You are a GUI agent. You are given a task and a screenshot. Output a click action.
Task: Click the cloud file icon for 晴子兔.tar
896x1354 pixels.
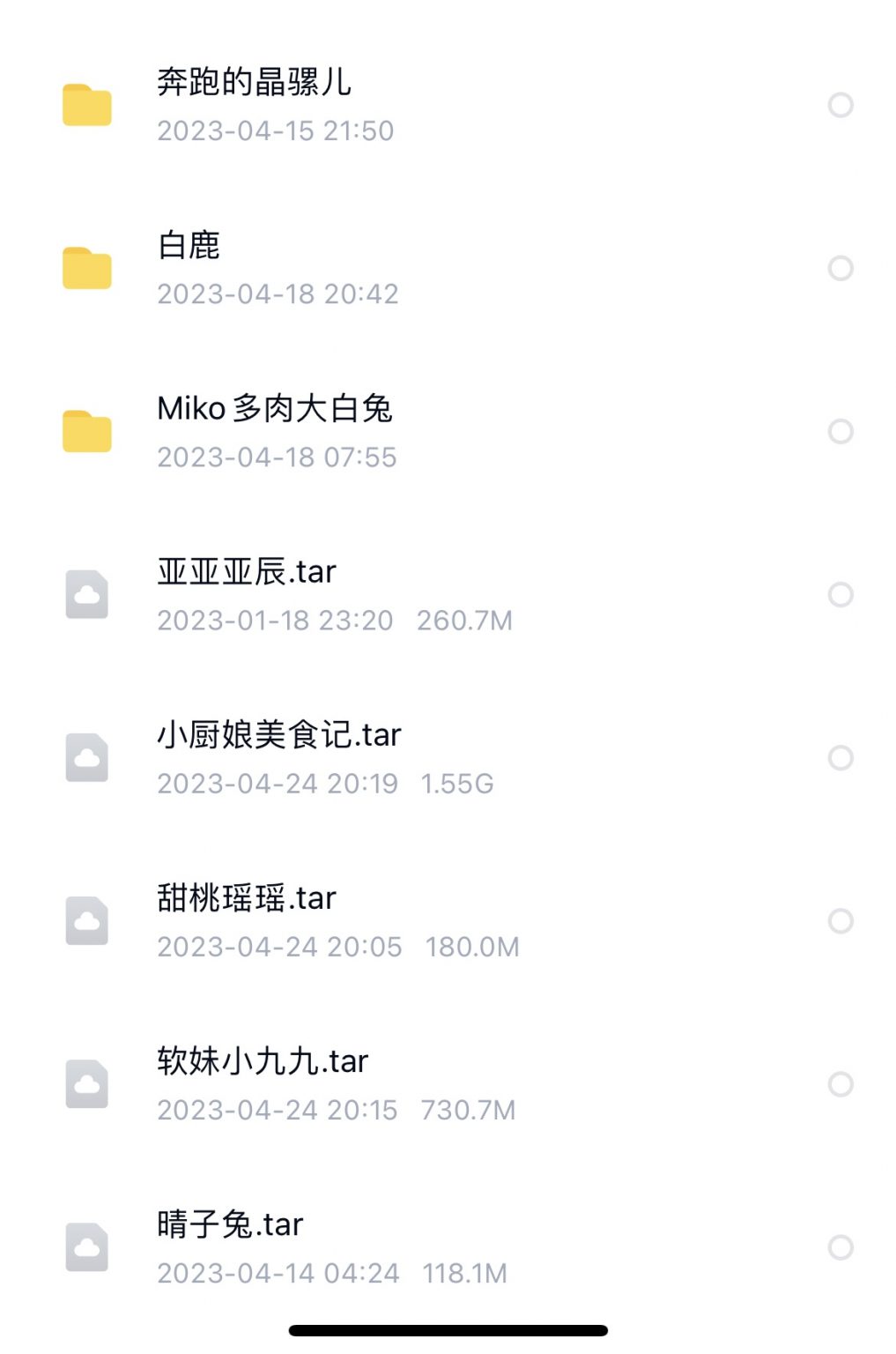click(85, 1246)
